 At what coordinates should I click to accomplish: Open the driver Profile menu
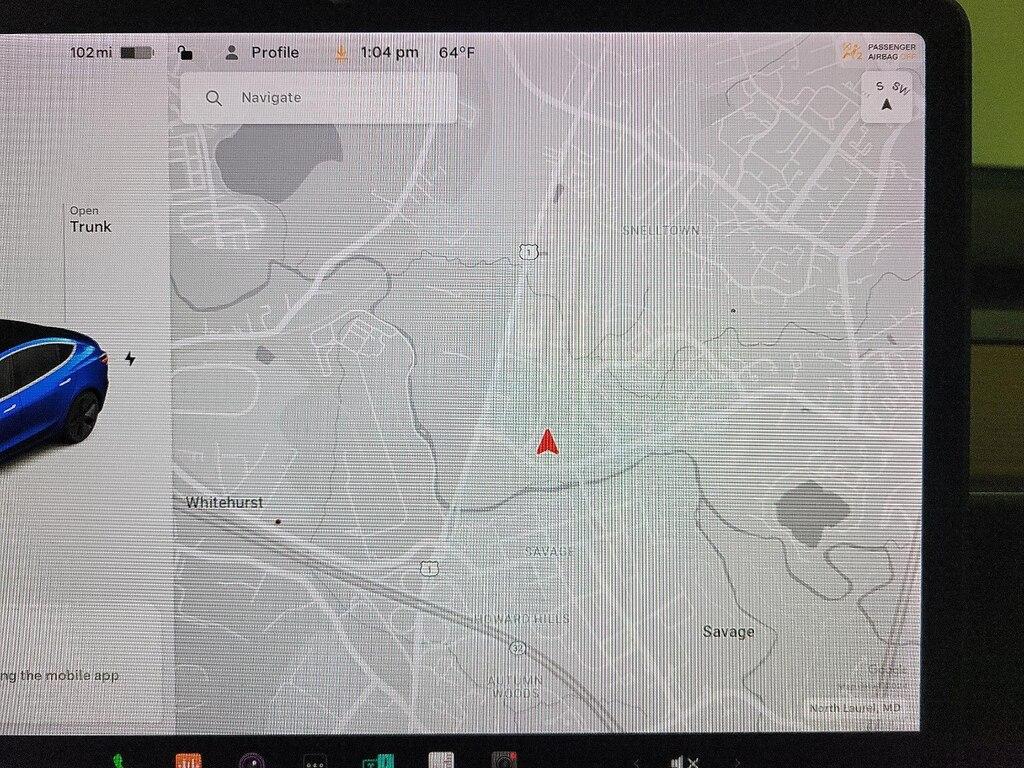tap(262, 53)
